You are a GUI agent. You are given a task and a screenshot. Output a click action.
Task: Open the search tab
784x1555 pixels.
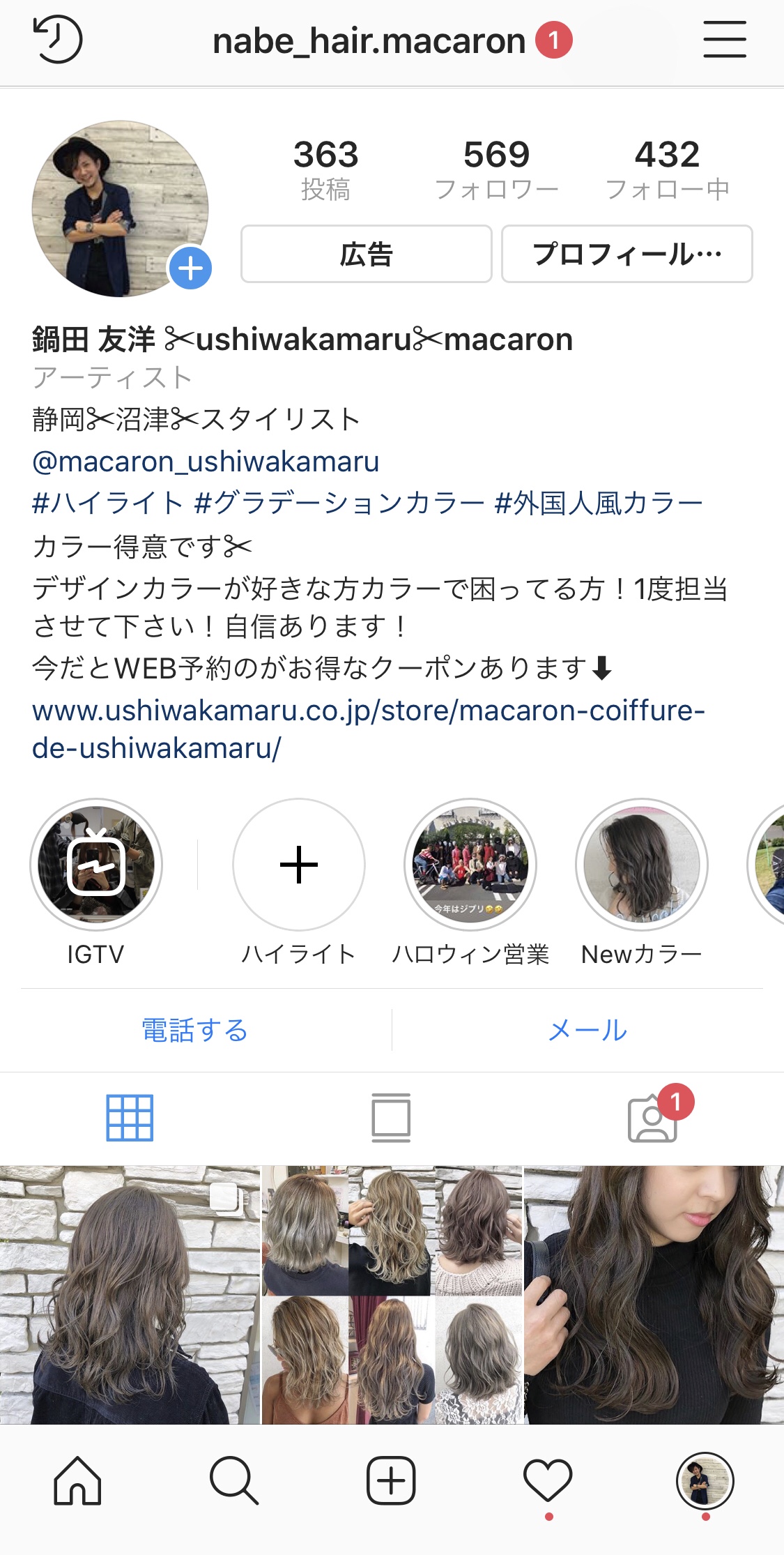pyautogui.click(x=234, y=1481)
